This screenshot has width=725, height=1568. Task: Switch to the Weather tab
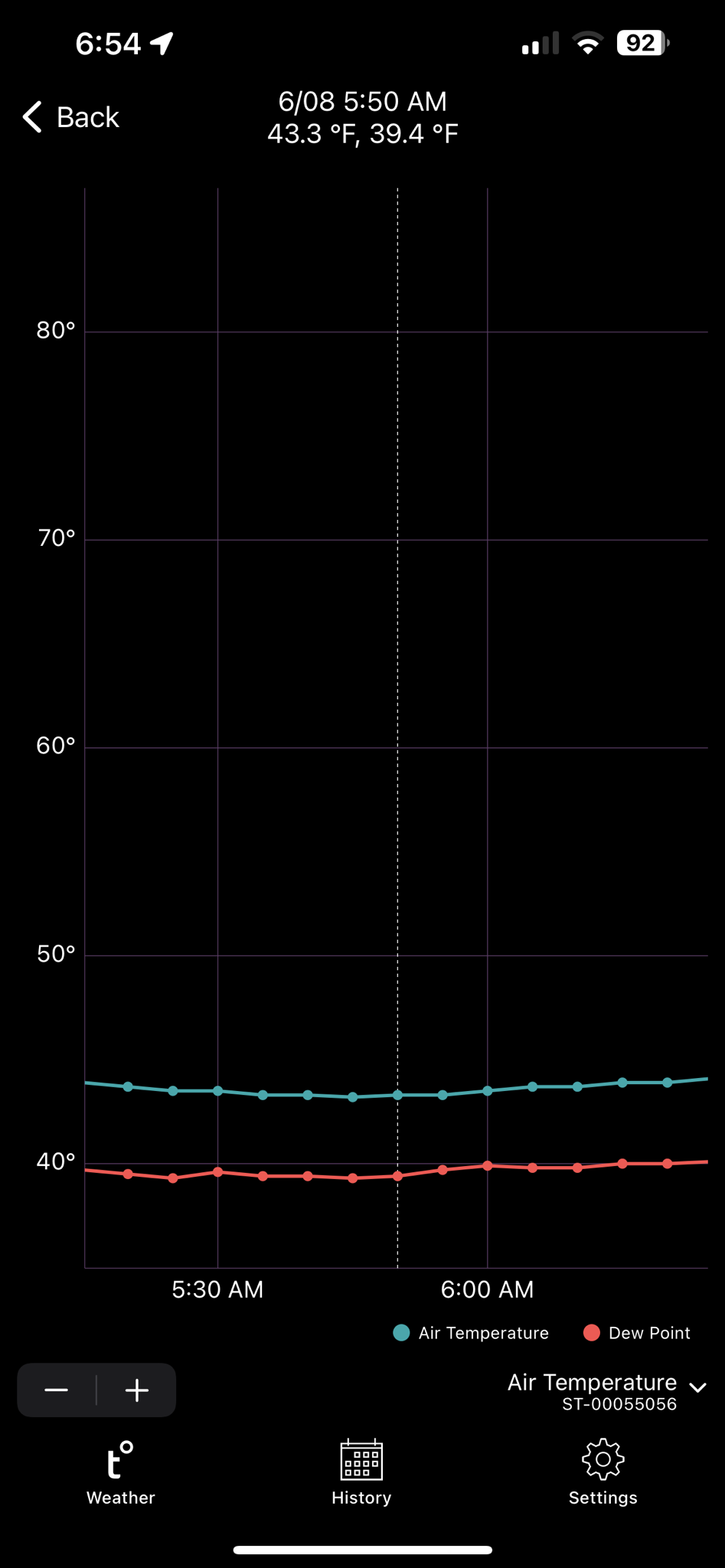click(120, 1473)
